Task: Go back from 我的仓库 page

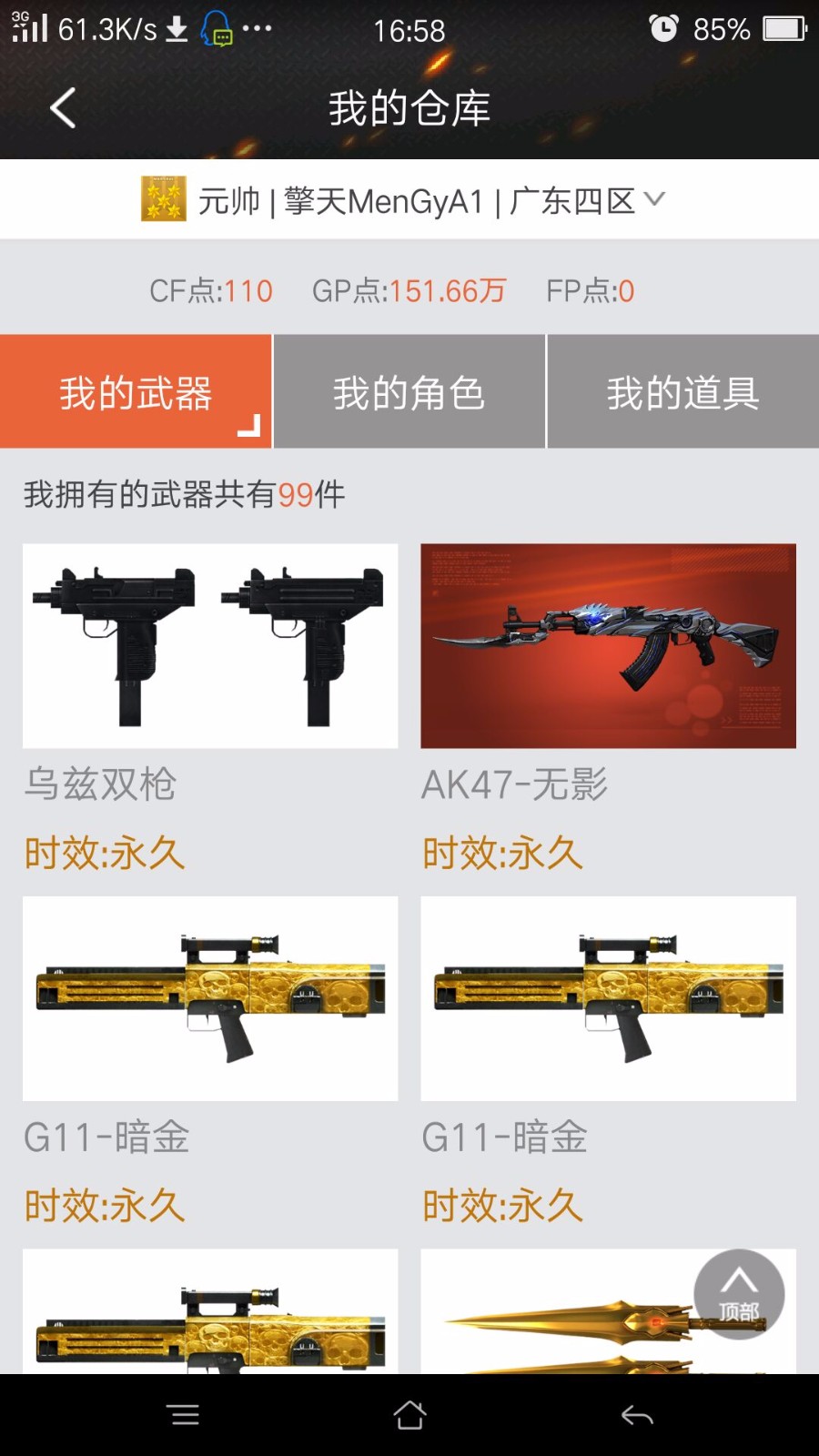Action: coord(62,108)
